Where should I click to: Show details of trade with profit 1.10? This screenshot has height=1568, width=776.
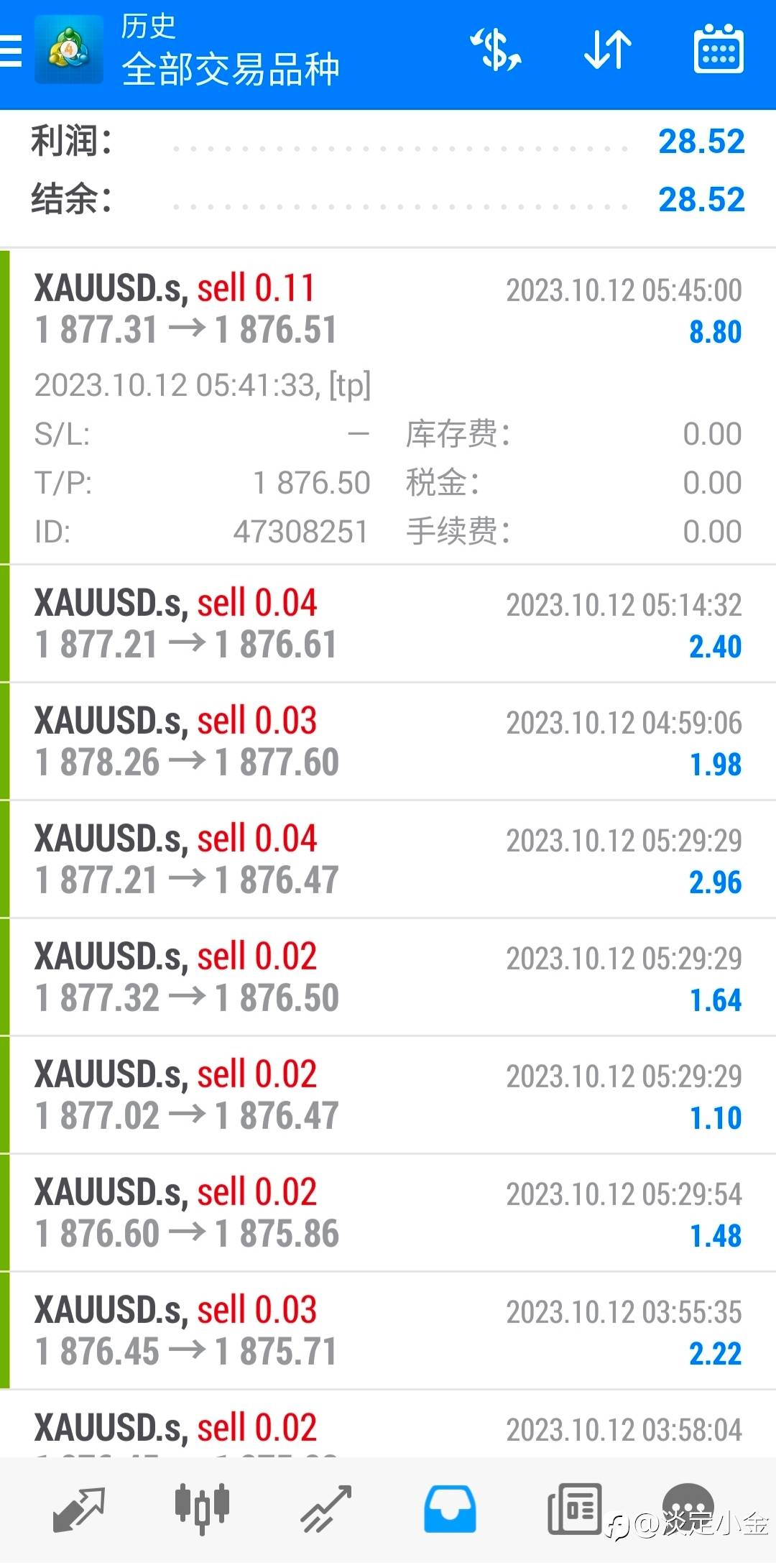point(388,1095)
